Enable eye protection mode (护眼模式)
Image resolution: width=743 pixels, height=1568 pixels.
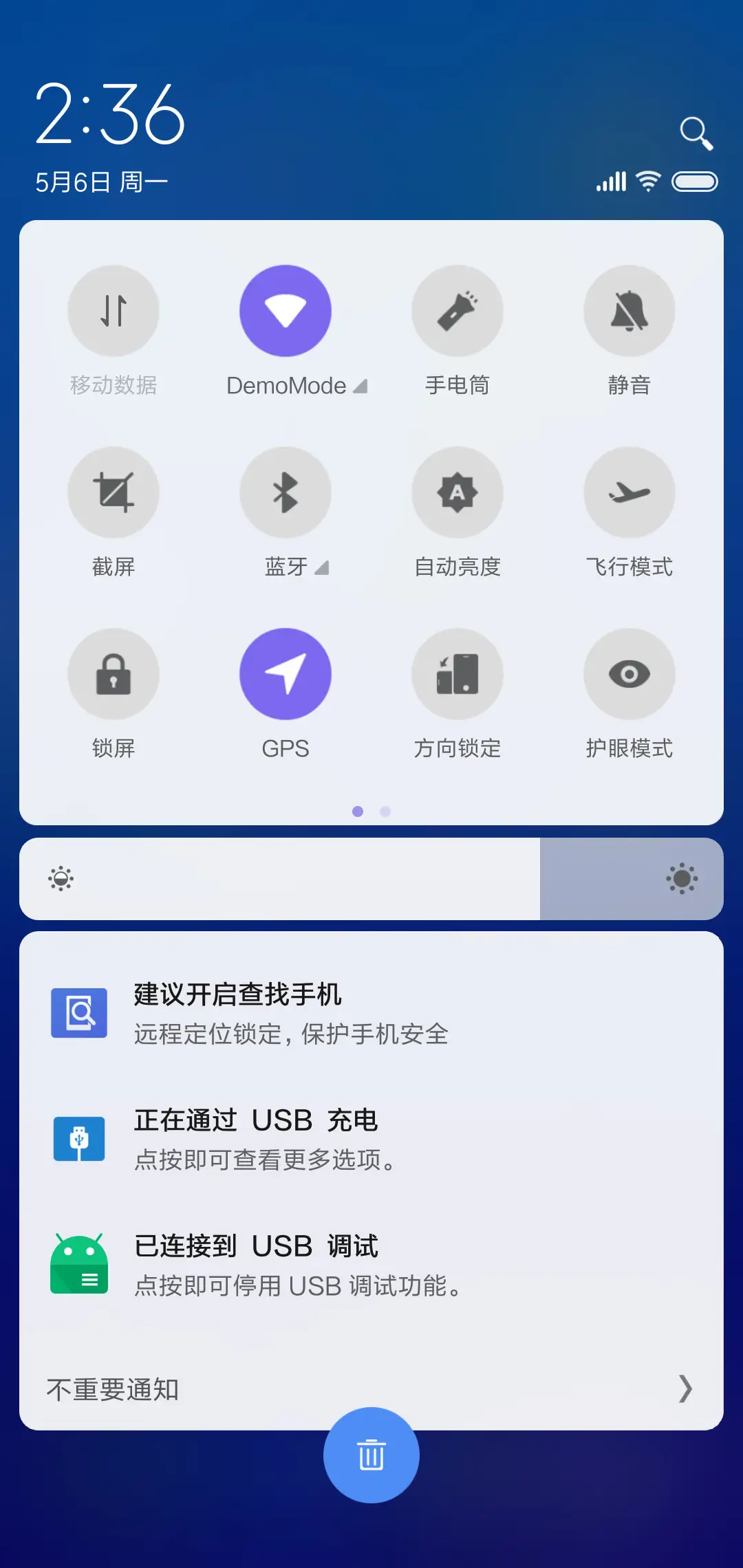(x=629, y=674)
